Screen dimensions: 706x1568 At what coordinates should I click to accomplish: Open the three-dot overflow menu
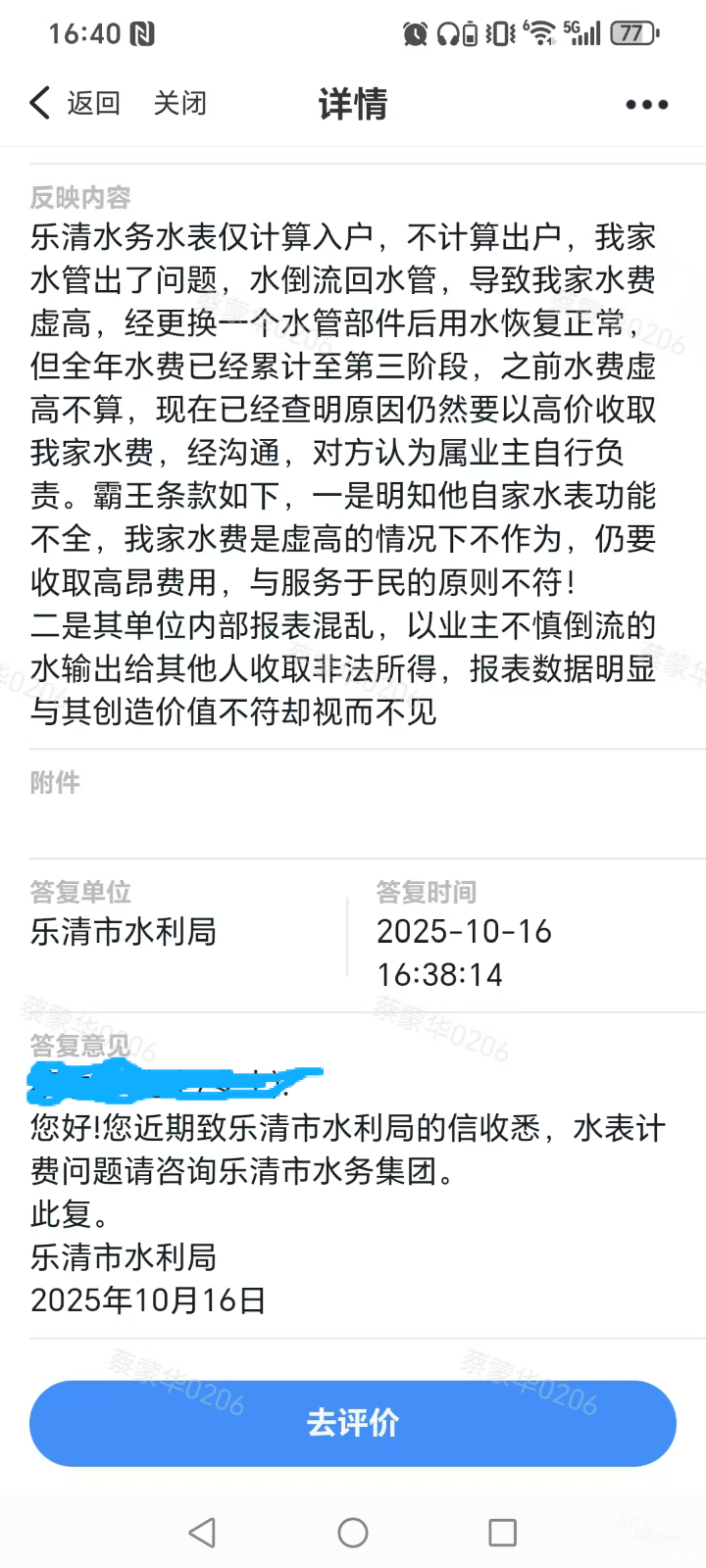pyautogui.click(x=646, y=105)
